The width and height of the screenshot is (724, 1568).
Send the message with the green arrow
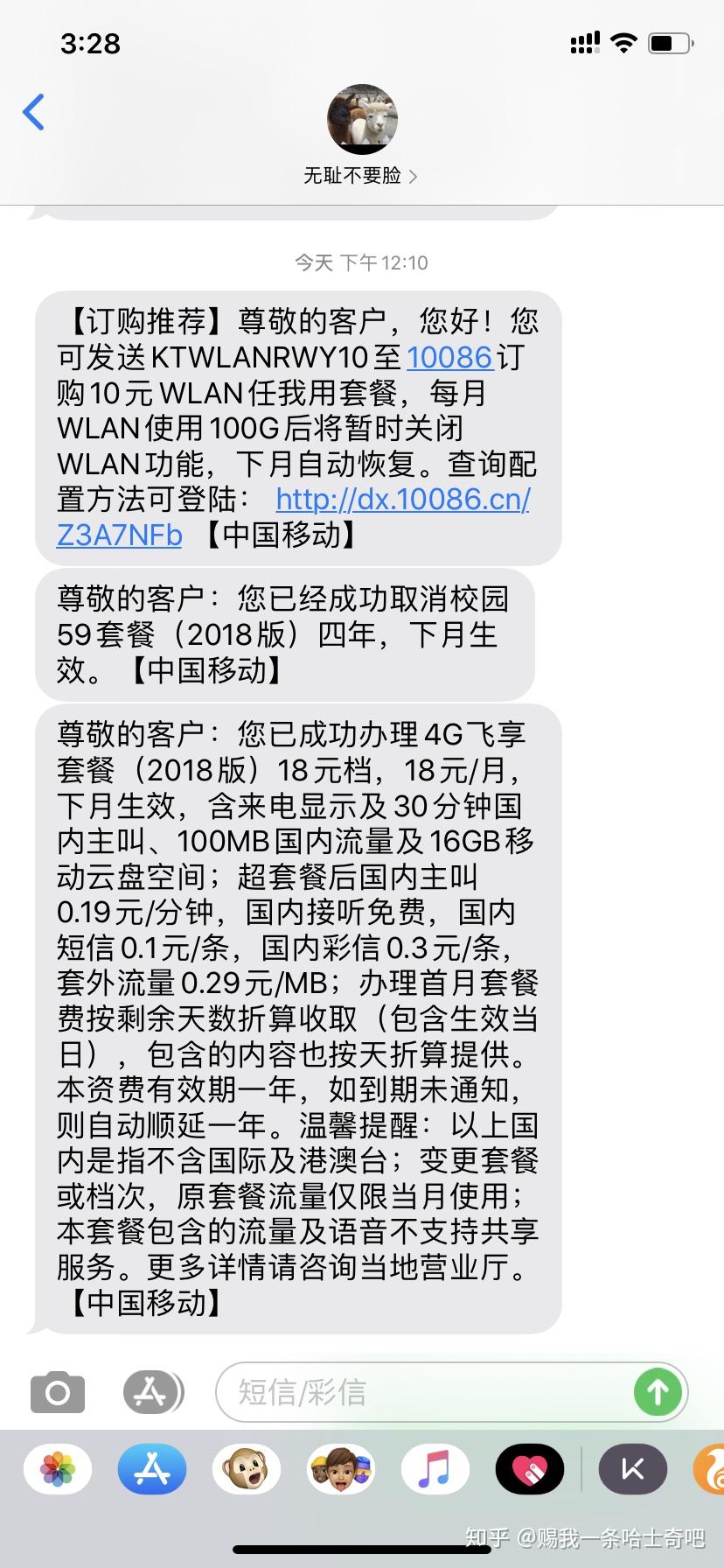(x=658, y=1392)
